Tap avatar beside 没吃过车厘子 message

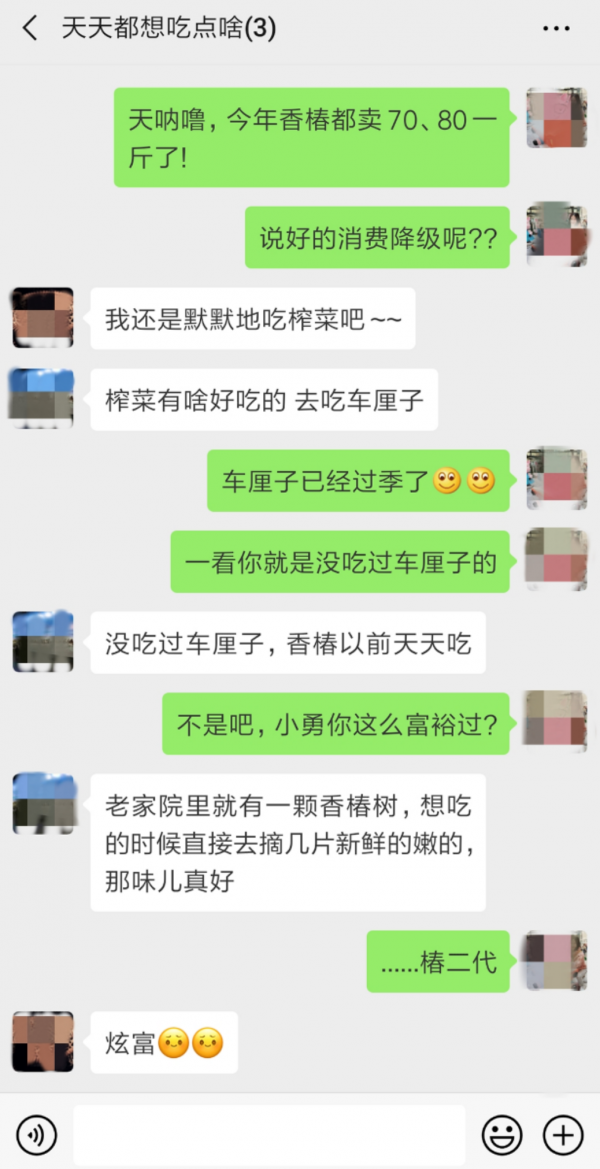pos(42,641)
